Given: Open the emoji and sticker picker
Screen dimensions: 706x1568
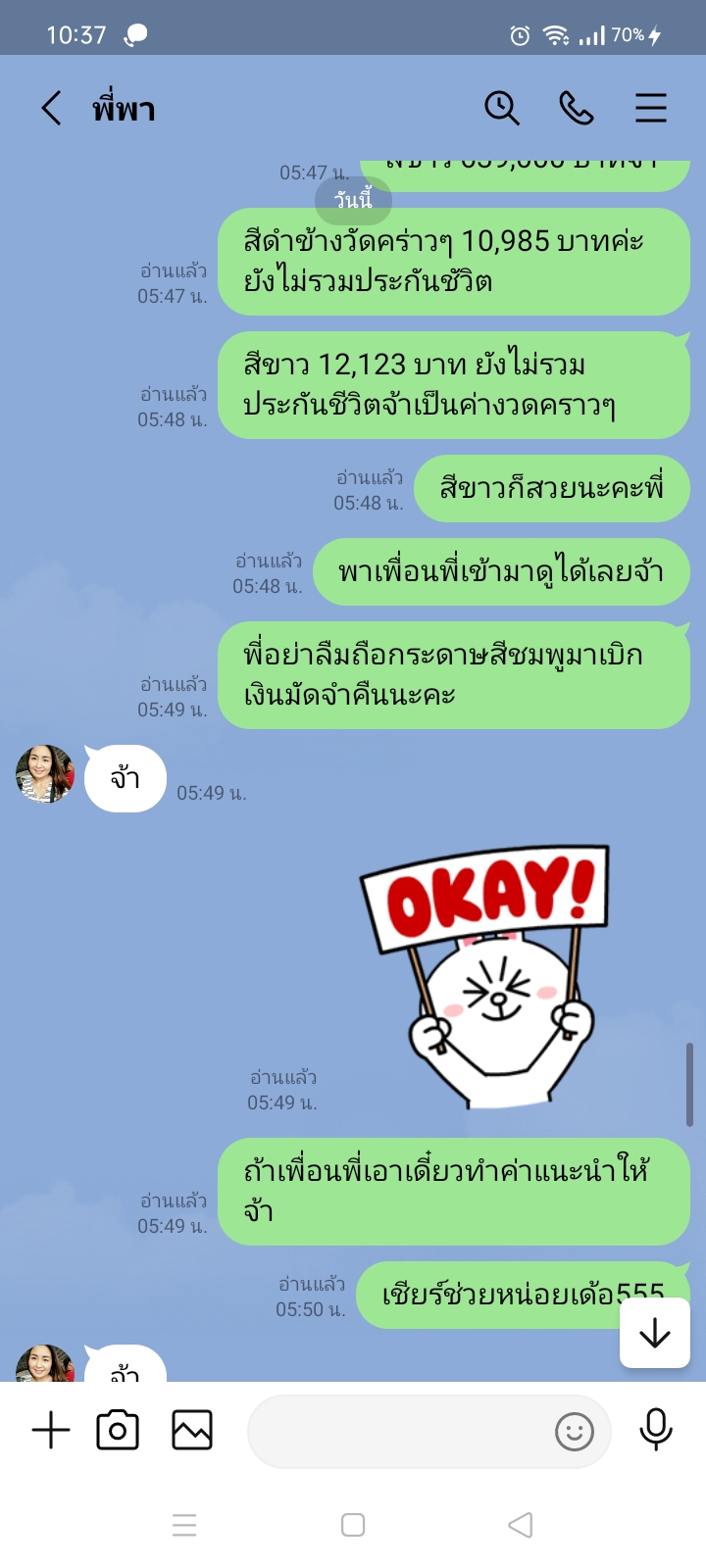Looking at the screenshot, I should (575, 1432).
